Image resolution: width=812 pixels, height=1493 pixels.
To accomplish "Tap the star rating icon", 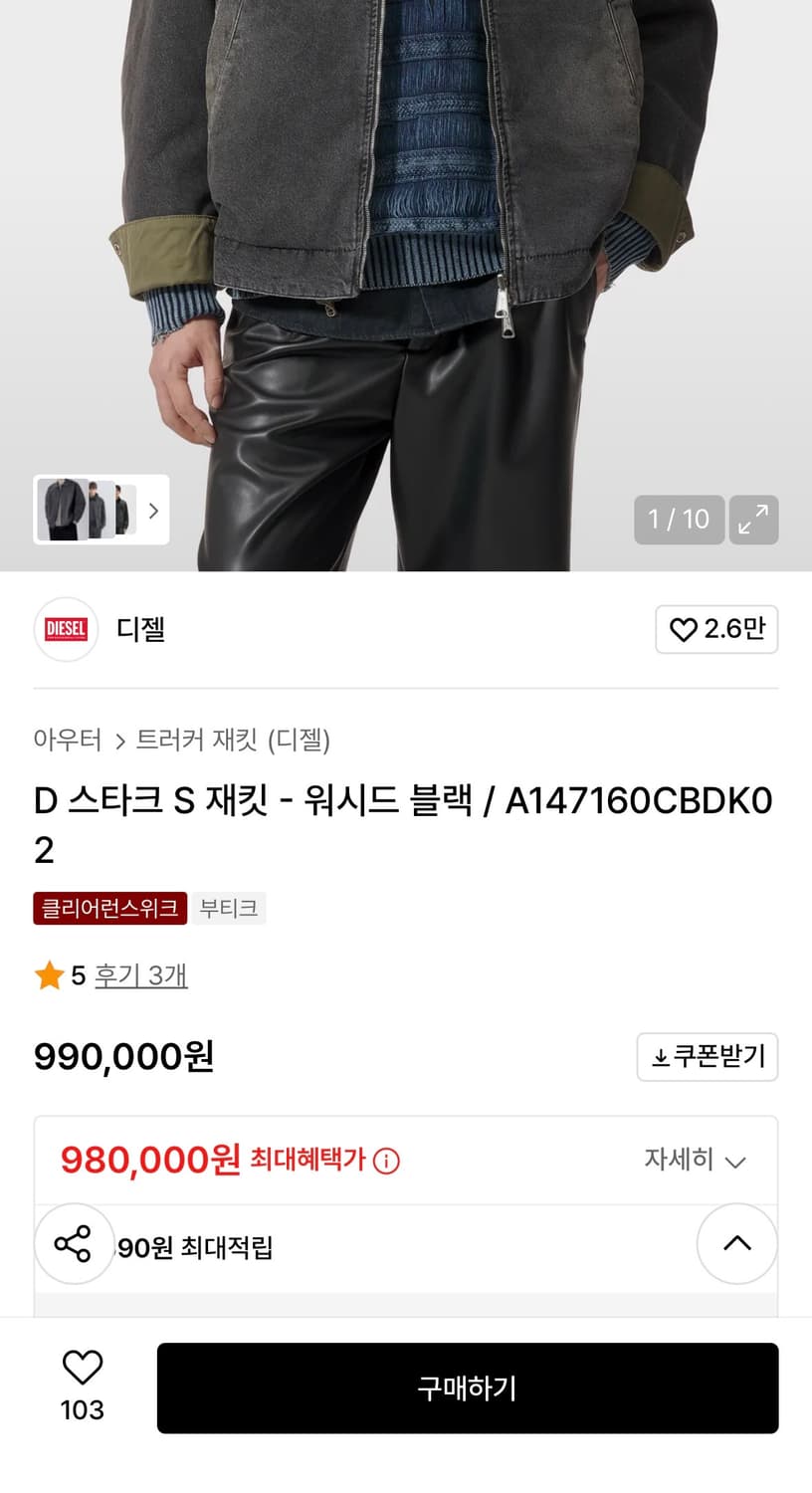I will [48, 975].
